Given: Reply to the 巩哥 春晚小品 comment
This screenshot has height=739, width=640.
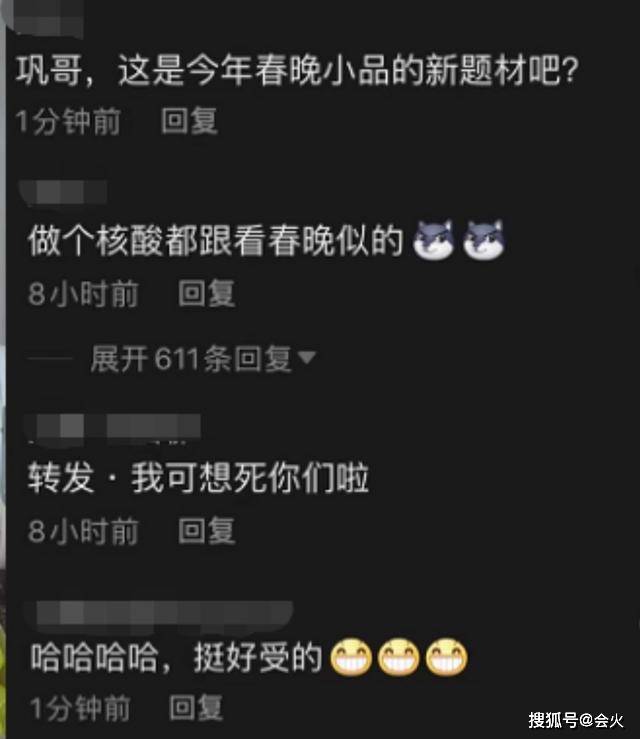Looking at the screenshot, I should coord(189,122).
